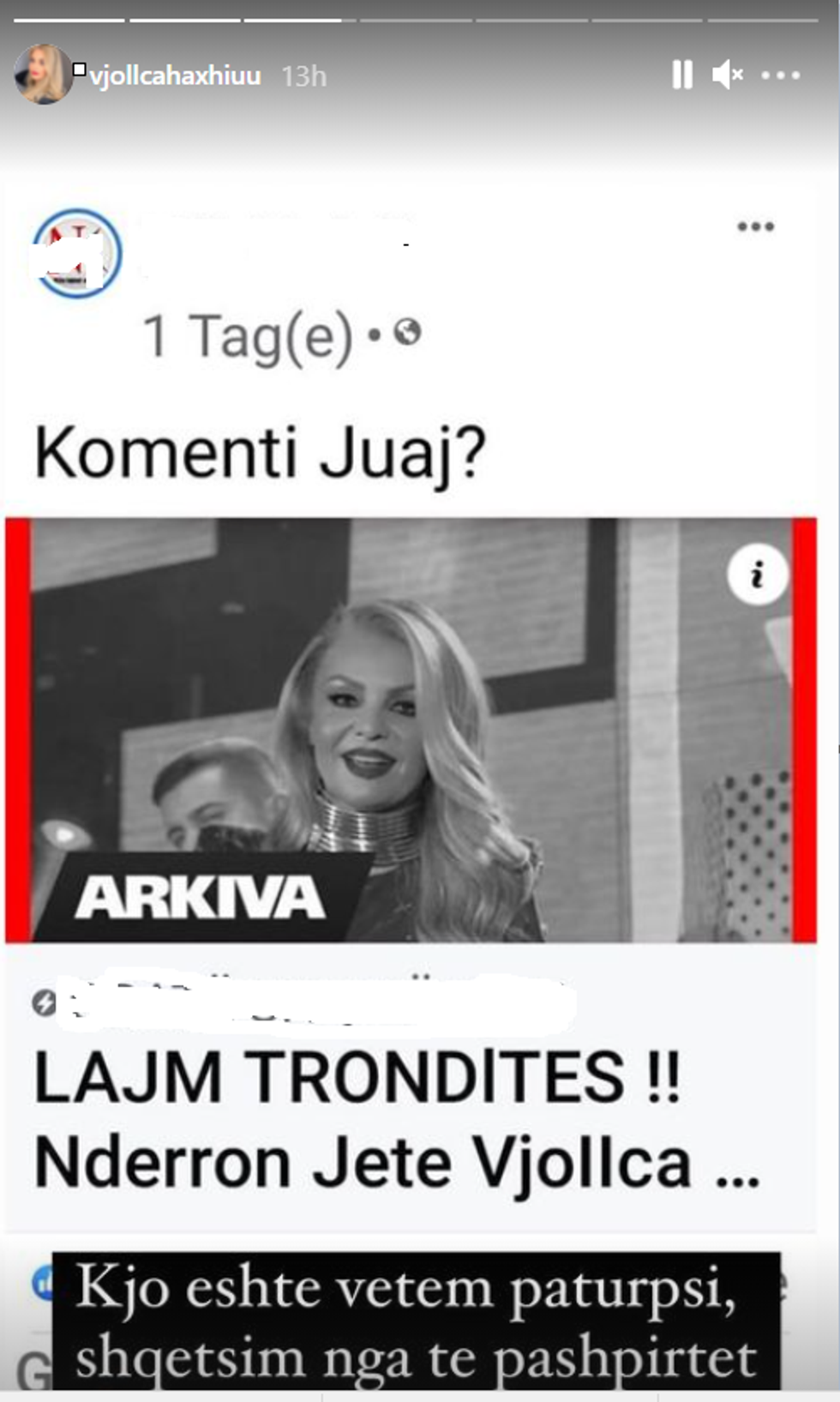Tap the info (i) icon on the article image
The height and width of the screenshot is (1402, 840).
[x=757, y=575]
